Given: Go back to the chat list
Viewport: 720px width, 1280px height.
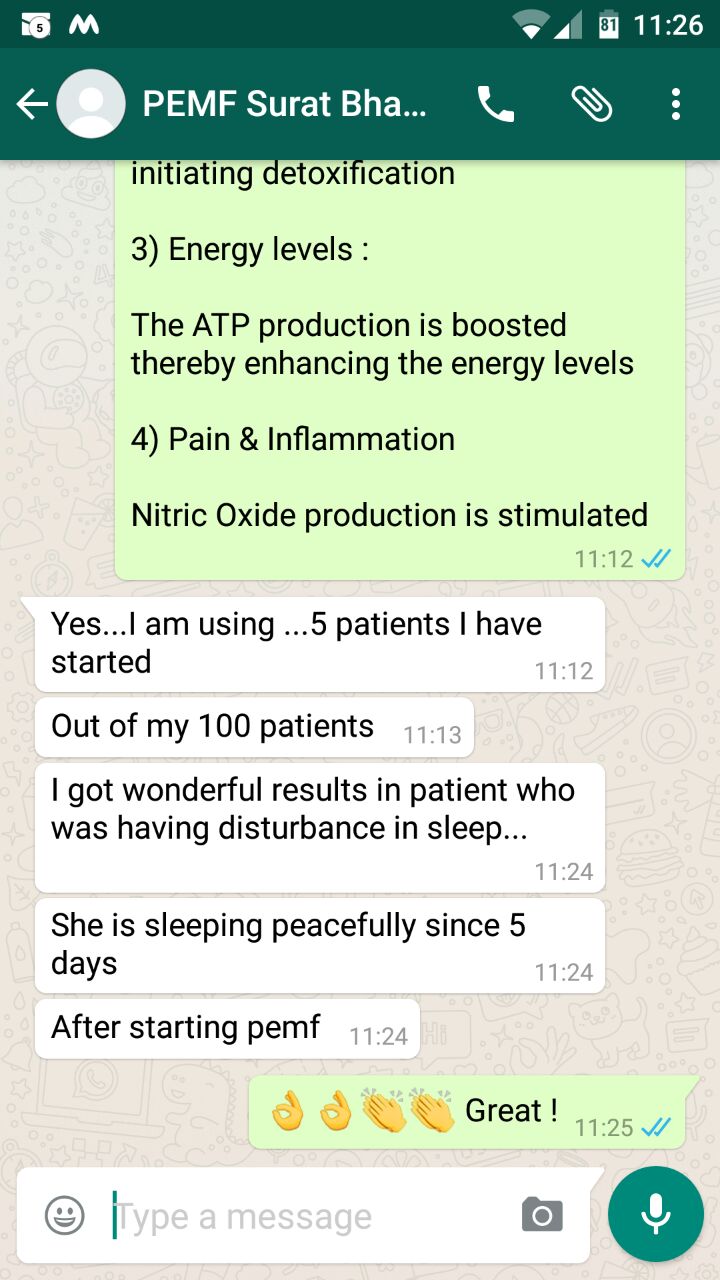Looking at the screenshot, I should point(32,104).
